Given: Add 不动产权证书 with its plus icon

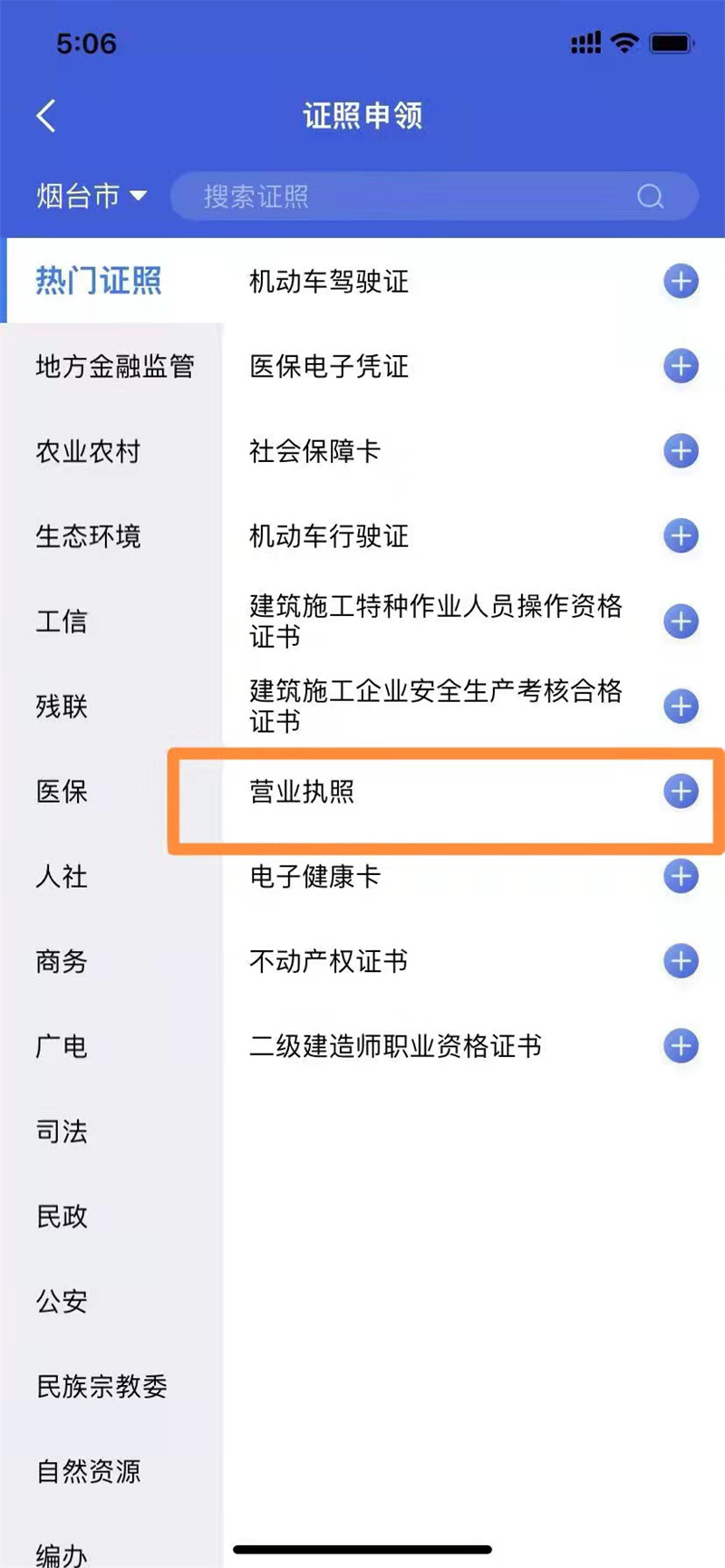Looking at the screenshot, I should (681, 960).
